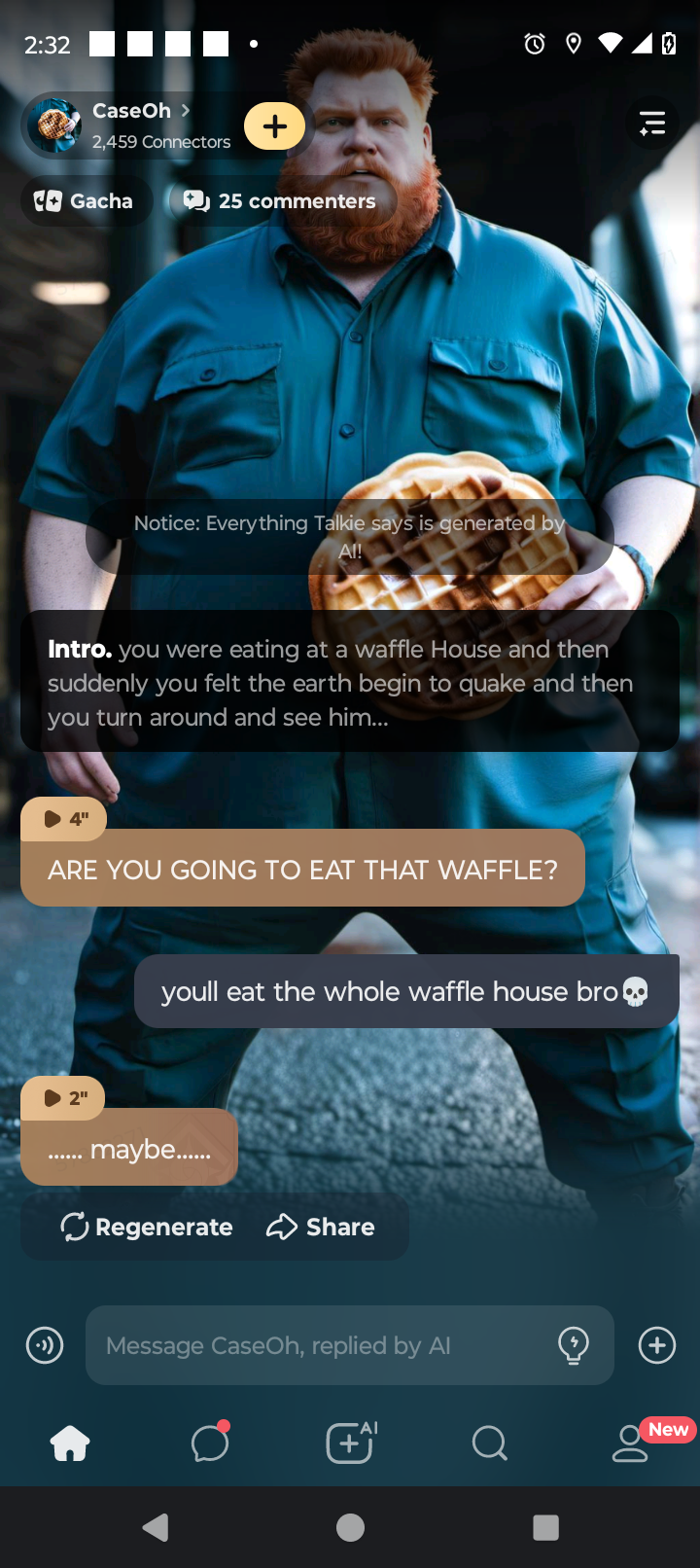Screen dimensions: 700x1568
Task: View the 25 commenters
Action: coord(281,201)
